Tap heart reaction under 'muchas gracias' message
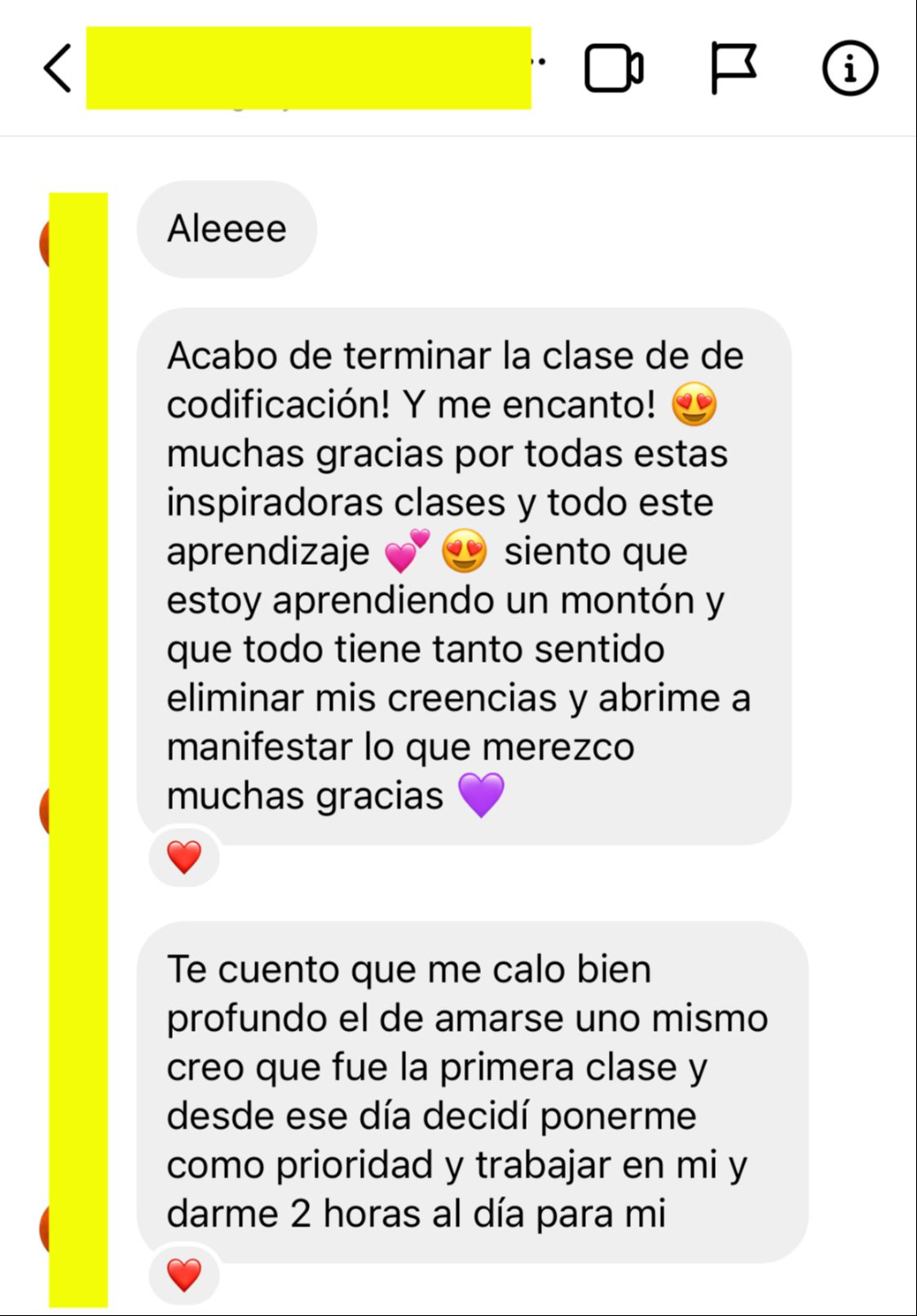Image resolution: width=917 pixels, height=1316 pixels. (184, 857)
